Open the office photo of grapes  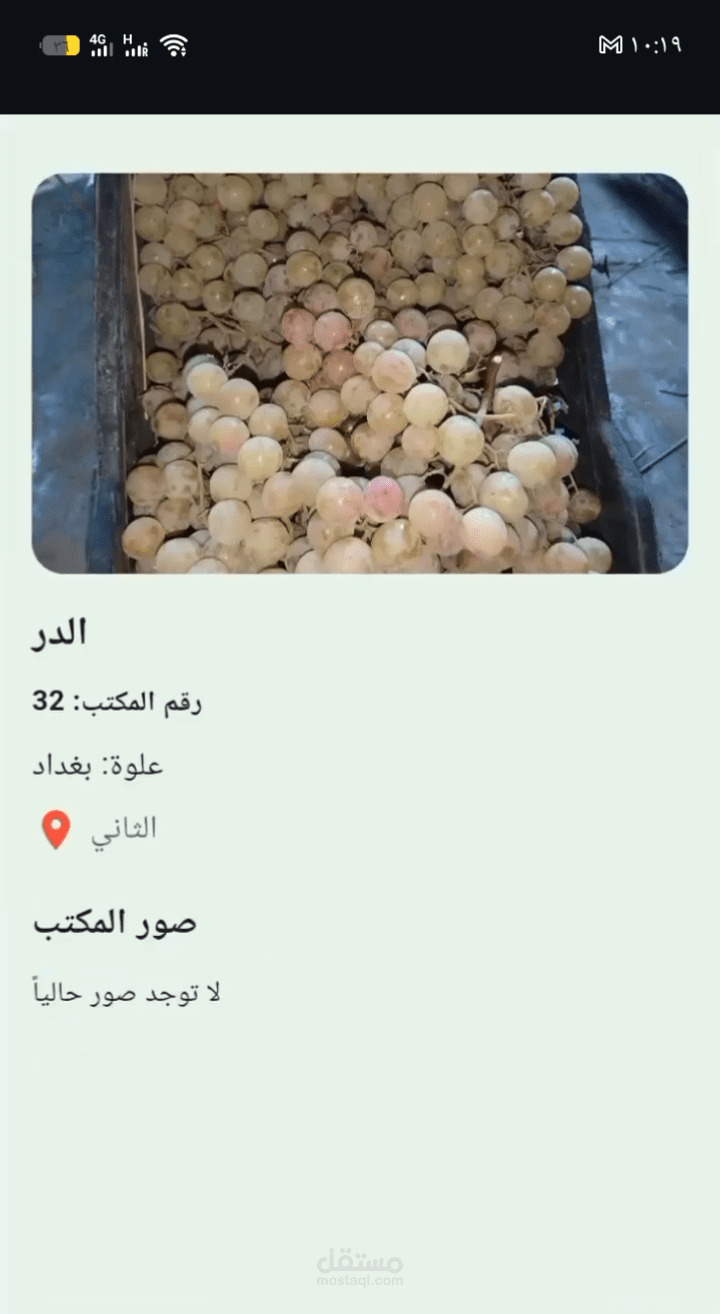pyautogui.click(x=360, y=373)
